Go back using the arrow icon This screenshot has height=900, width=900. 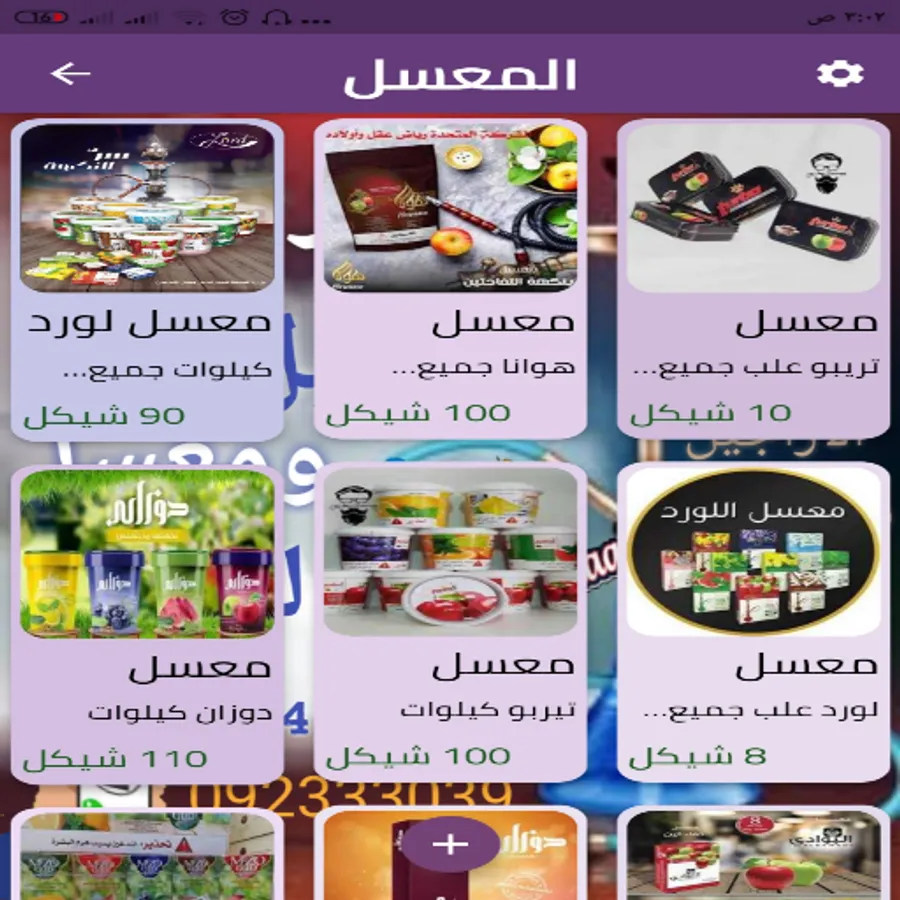point(71,73)
